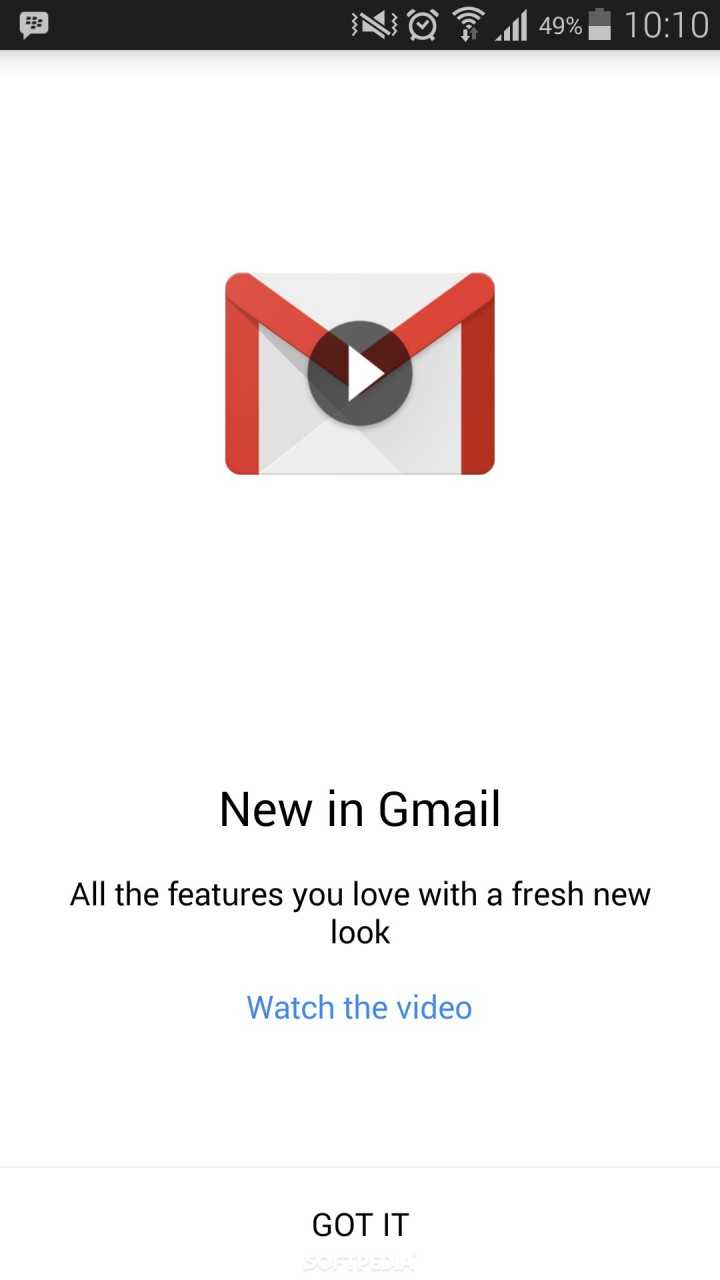The image size is (720, 1280).
Task: Play the Gmail intro video
Action: pyautogui.click(x=360, y=374)
